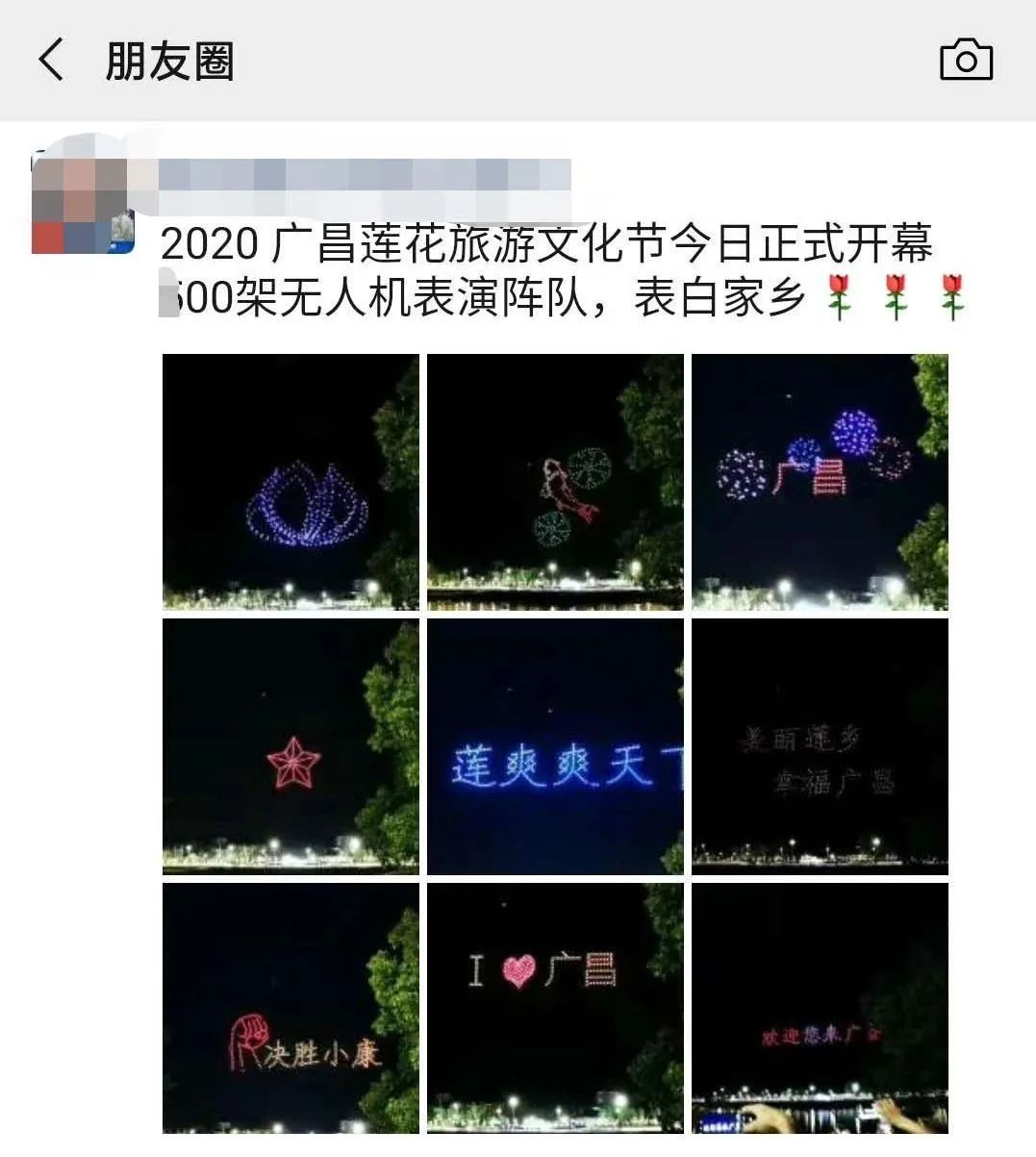Screen dimensions: 1036x1157
Task: Open the purple lotus drone photo
Action: click(x=291, y=482)
